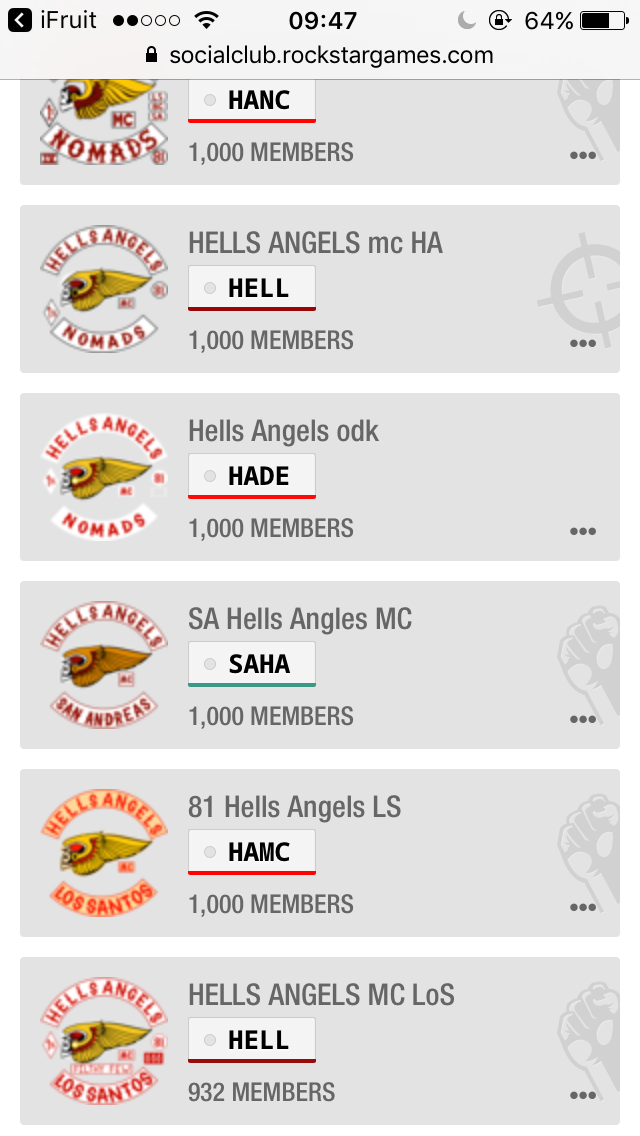
Task: Show more options for Hells Angels odk
Action: pos(582,531)
